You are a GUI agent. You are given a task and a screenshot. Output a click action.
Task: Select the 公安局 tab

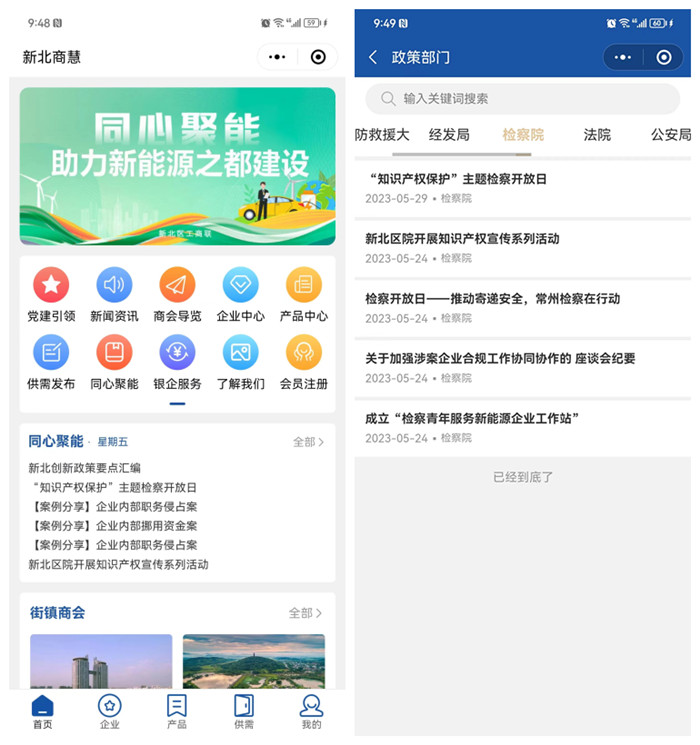pyautogui.click(x=670, y=135)
